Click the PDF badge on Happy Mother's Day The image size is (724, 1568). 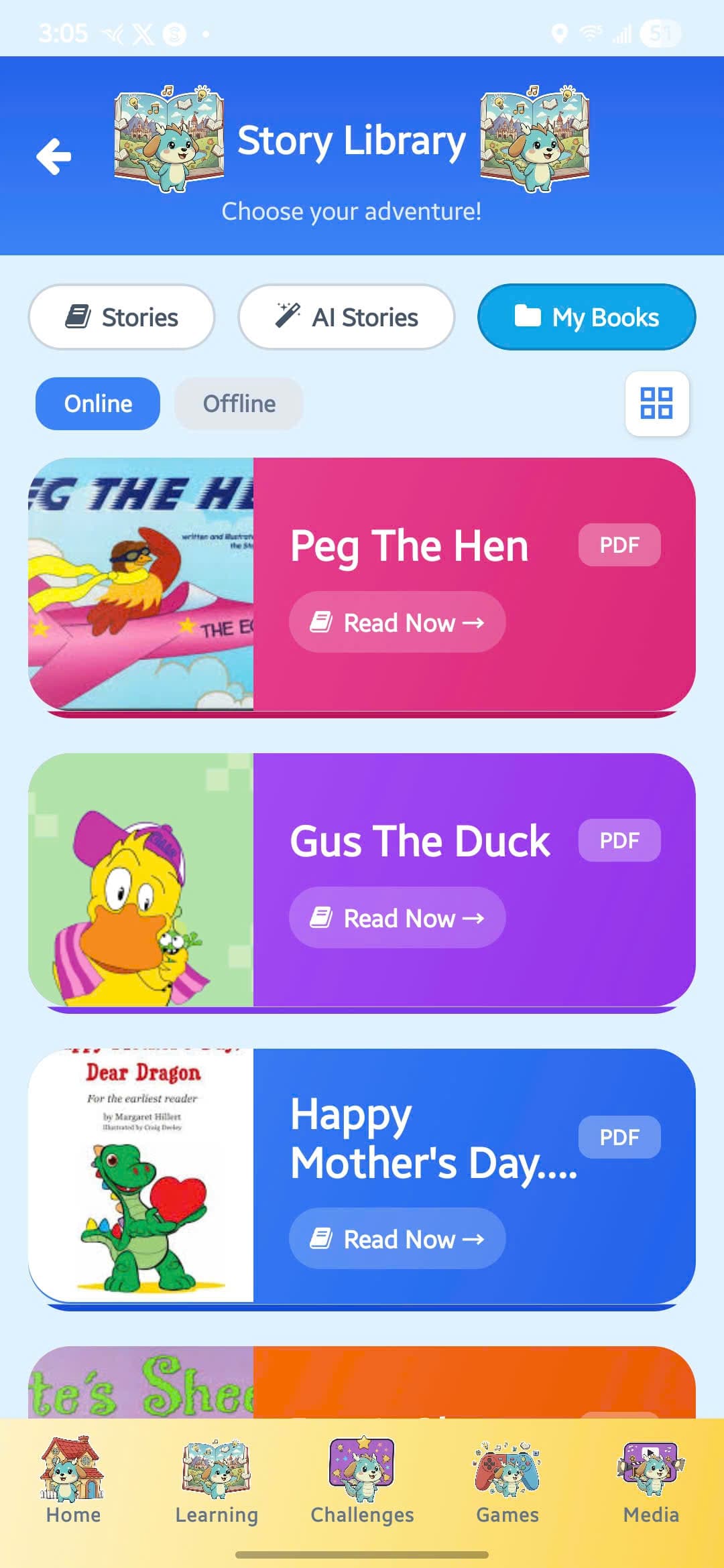pos(619,1137)
